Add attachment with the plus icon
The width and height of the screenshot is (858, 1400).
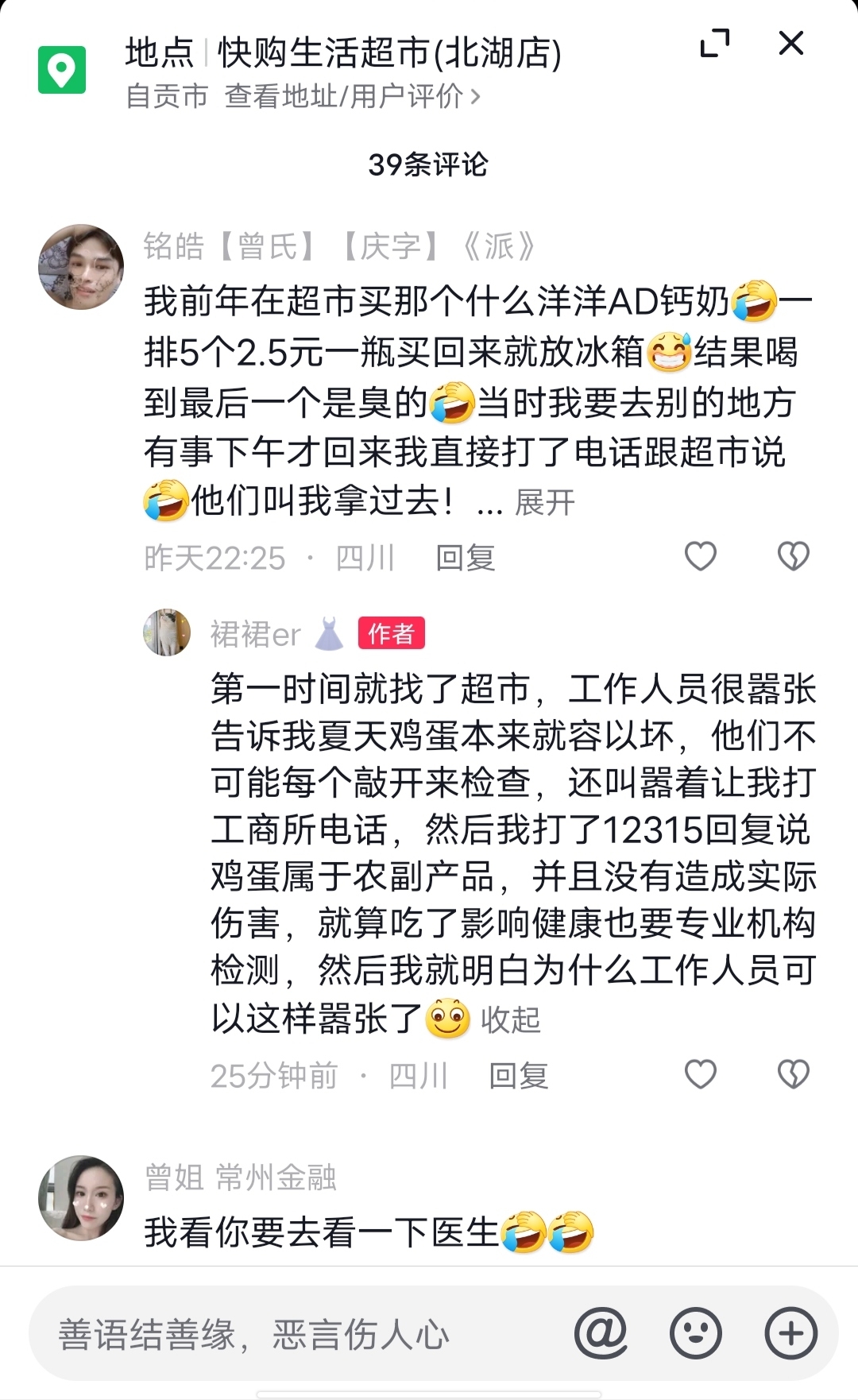click(790, 1332)
